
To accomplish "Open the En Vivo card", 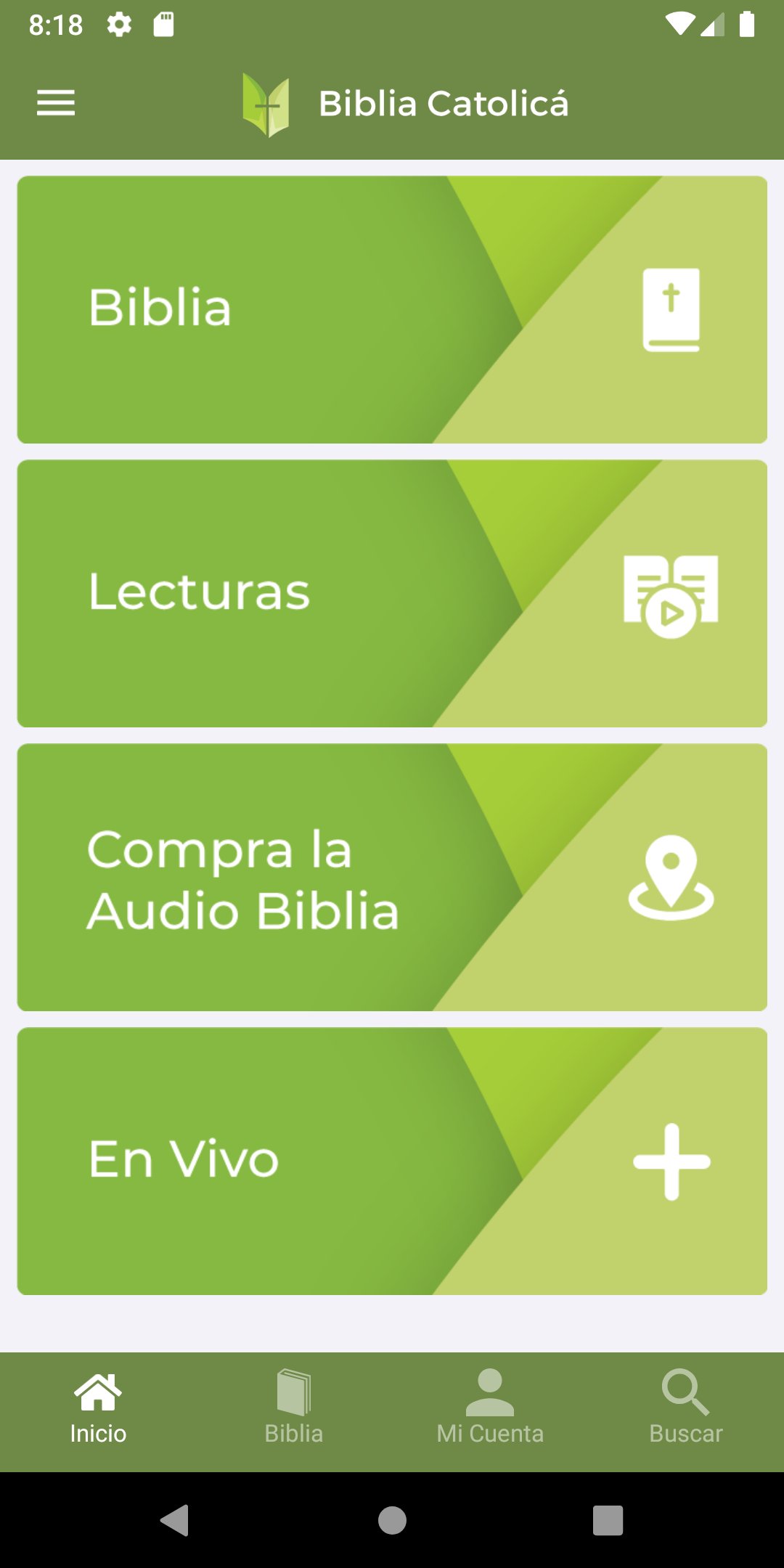I will click(x=392, y=1161).
